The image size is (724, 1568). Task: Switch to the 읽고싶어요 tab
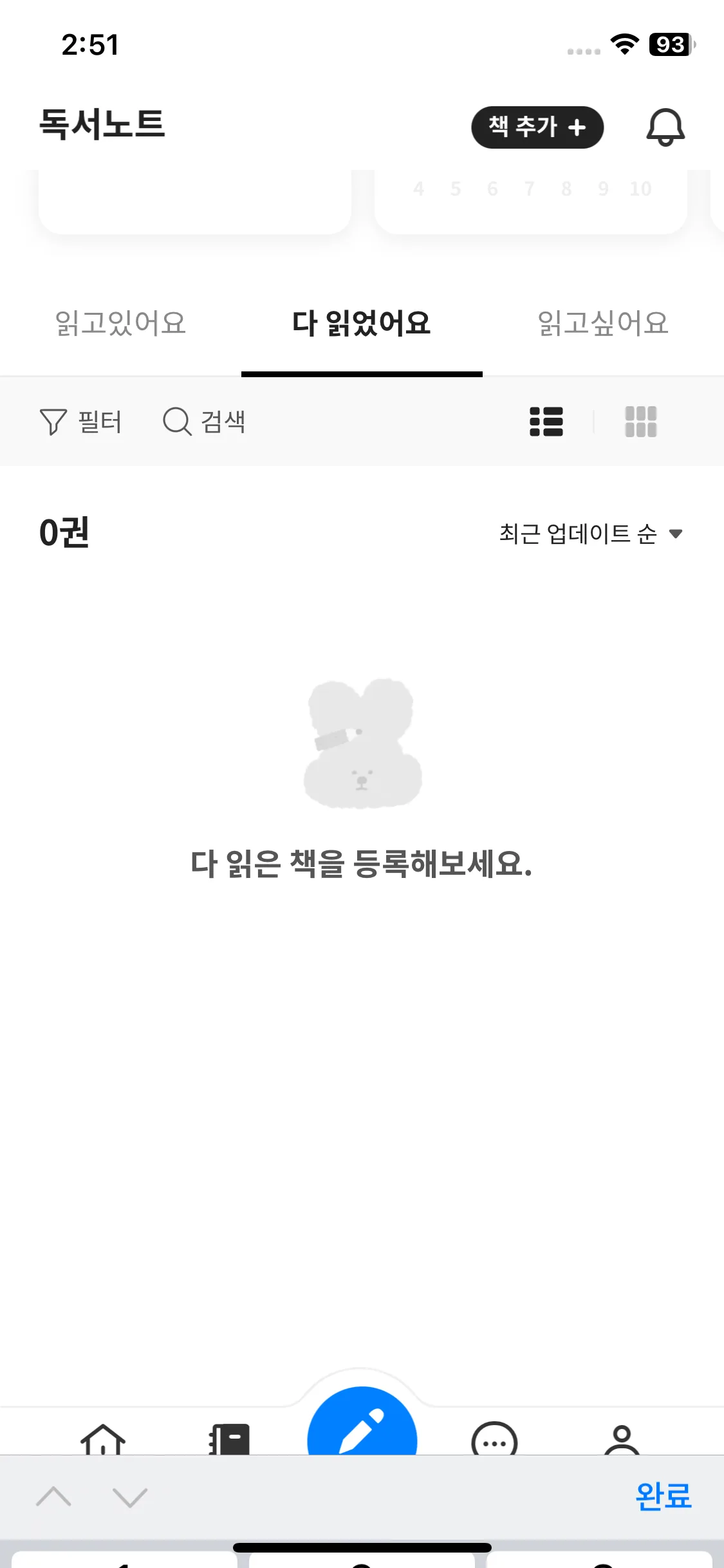coord(603,323)
